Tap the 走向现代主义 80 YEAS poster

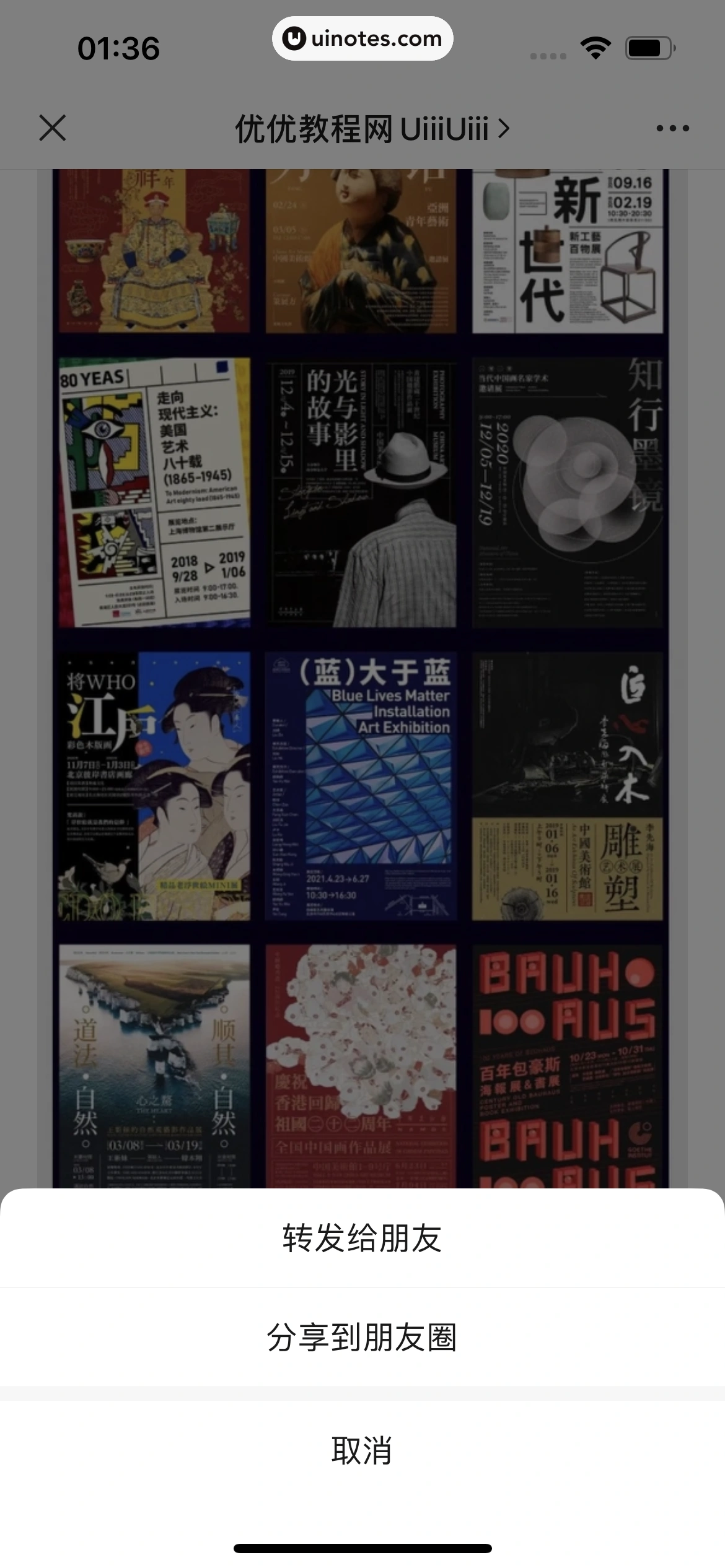point(154,489)
